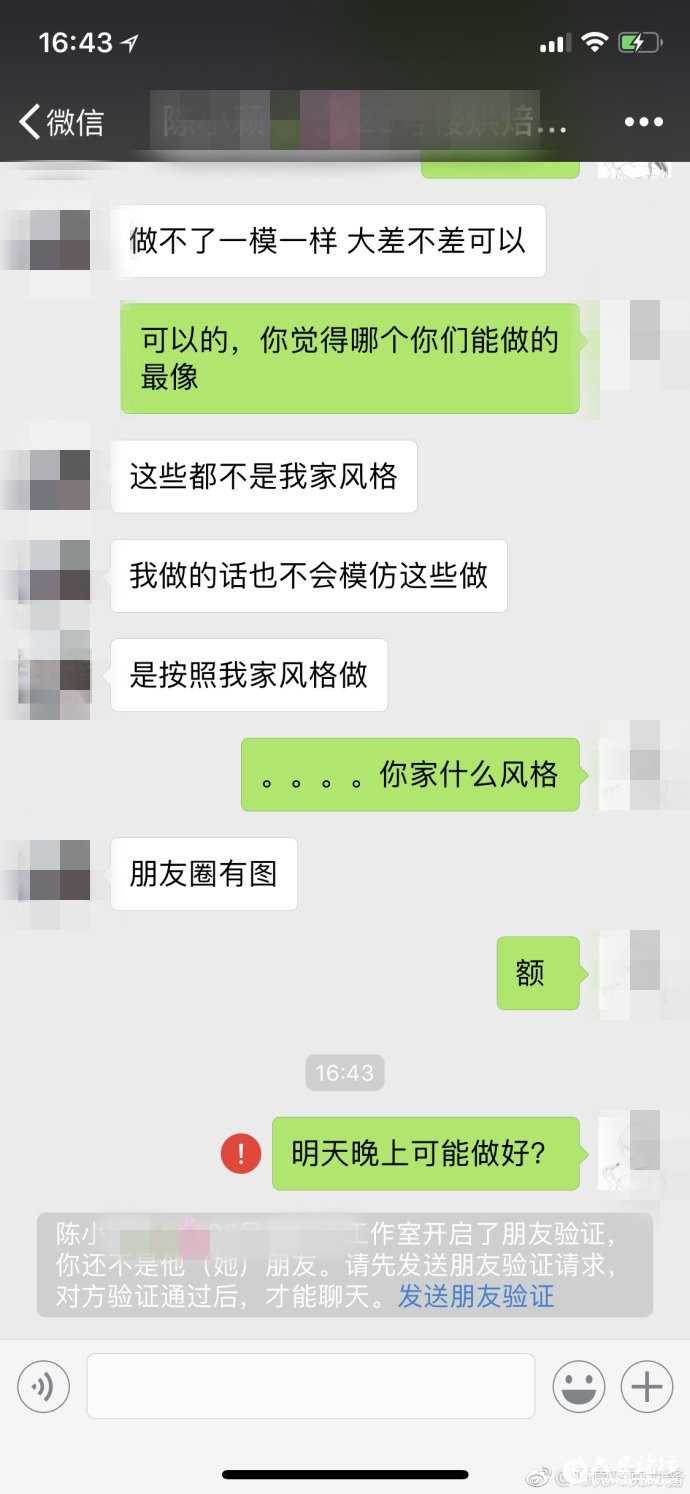Open the emoji sticker panel

(x=579, y=1386)
